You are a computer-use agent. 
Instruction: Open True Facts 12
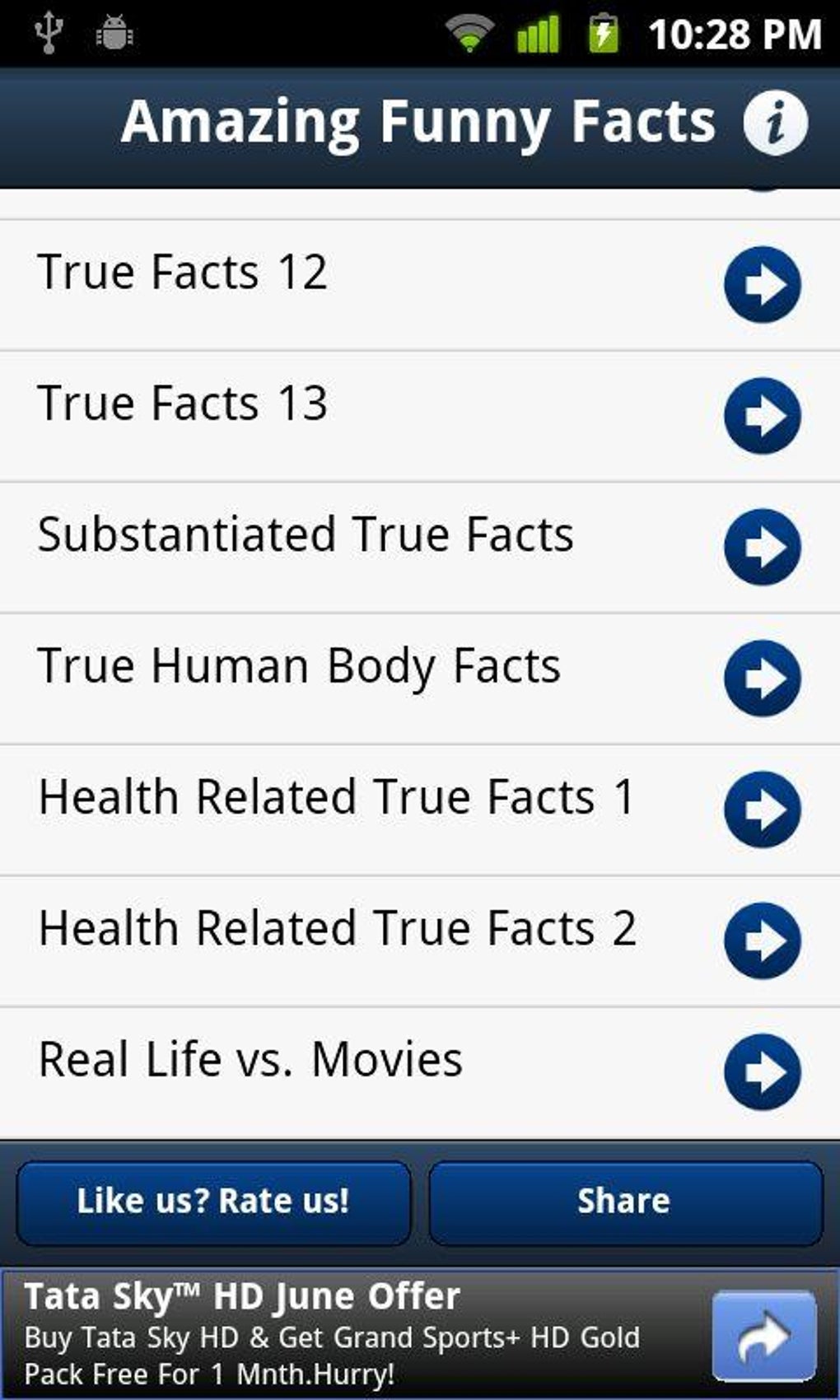[x=420, y=284]
